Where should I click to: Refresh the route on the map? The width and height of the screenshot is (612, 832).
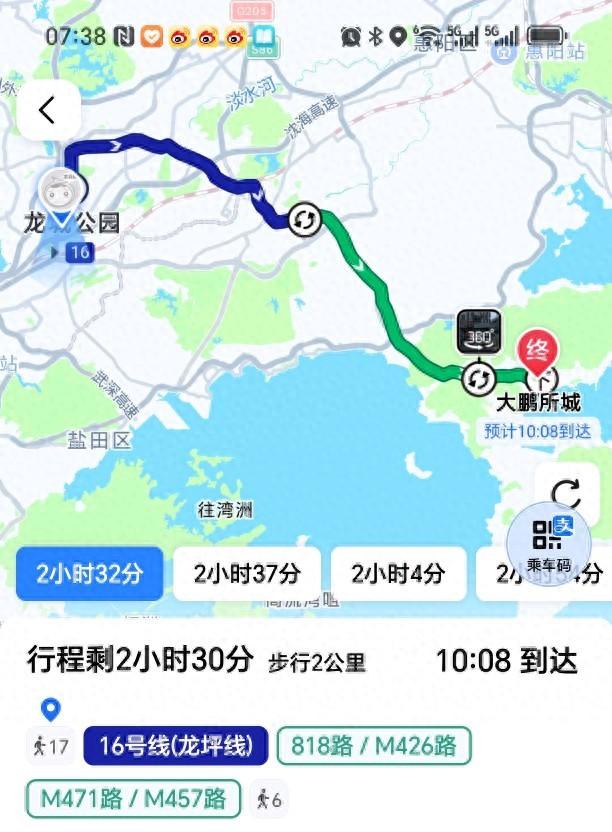click(x=566, y=494)
